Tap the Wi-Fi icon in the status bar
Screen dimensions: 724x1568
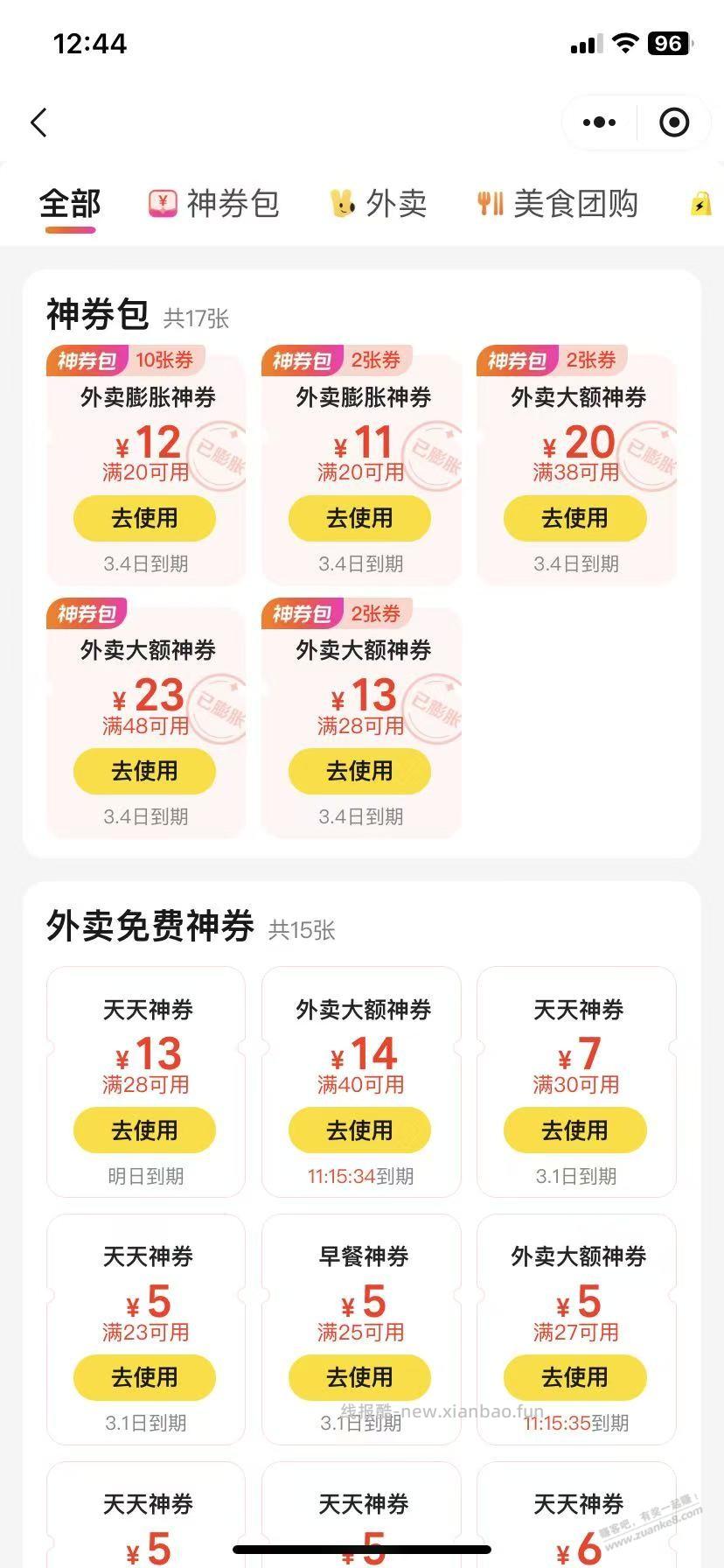[x=625, y=43]
